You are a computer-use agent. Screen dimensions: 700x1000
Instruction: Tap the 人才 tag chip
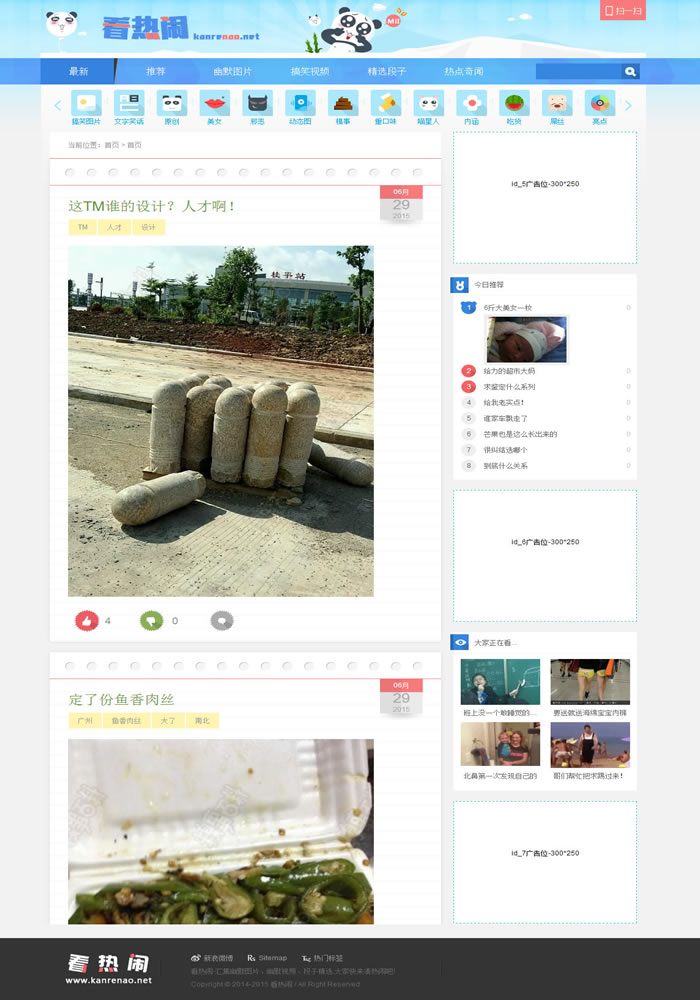coord(114,227)
